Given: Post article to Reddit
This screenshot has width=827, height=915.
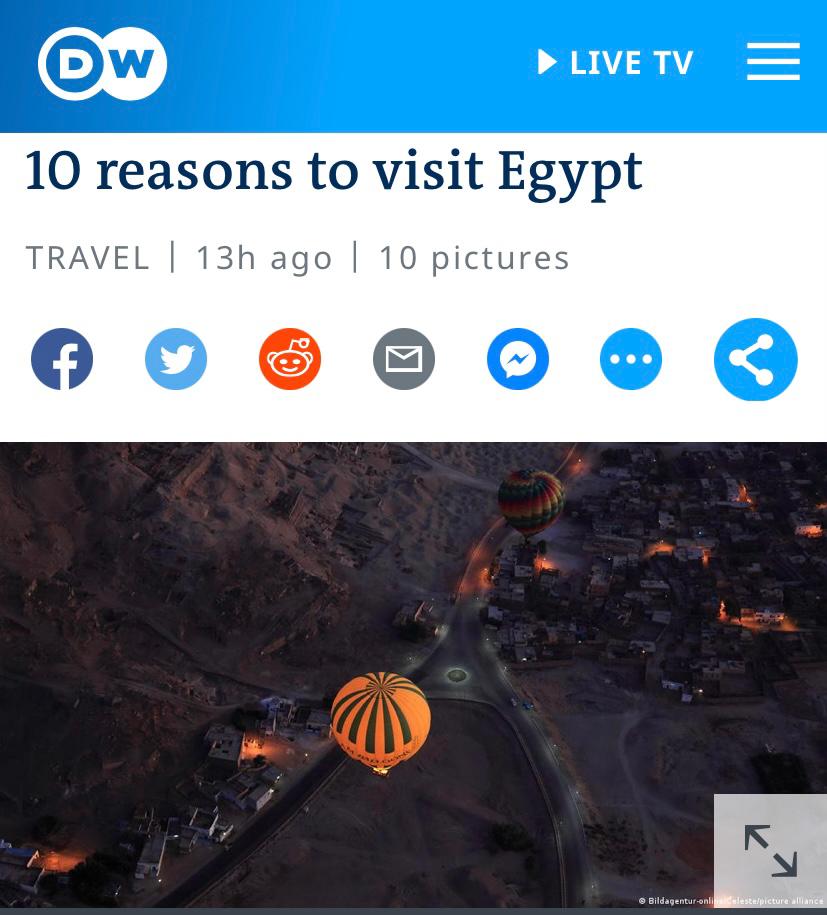Looking at the screenshot, I should coord(290,359).
